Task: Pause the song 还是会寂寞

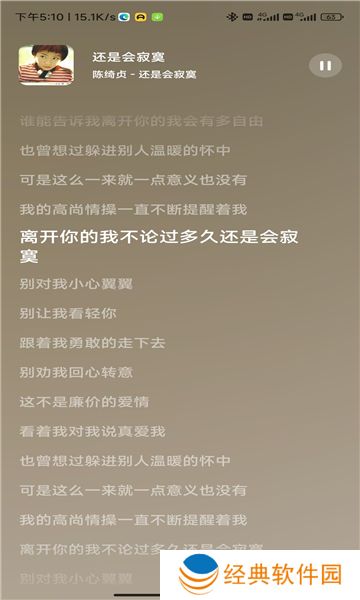Action: (x=325, y=66)
